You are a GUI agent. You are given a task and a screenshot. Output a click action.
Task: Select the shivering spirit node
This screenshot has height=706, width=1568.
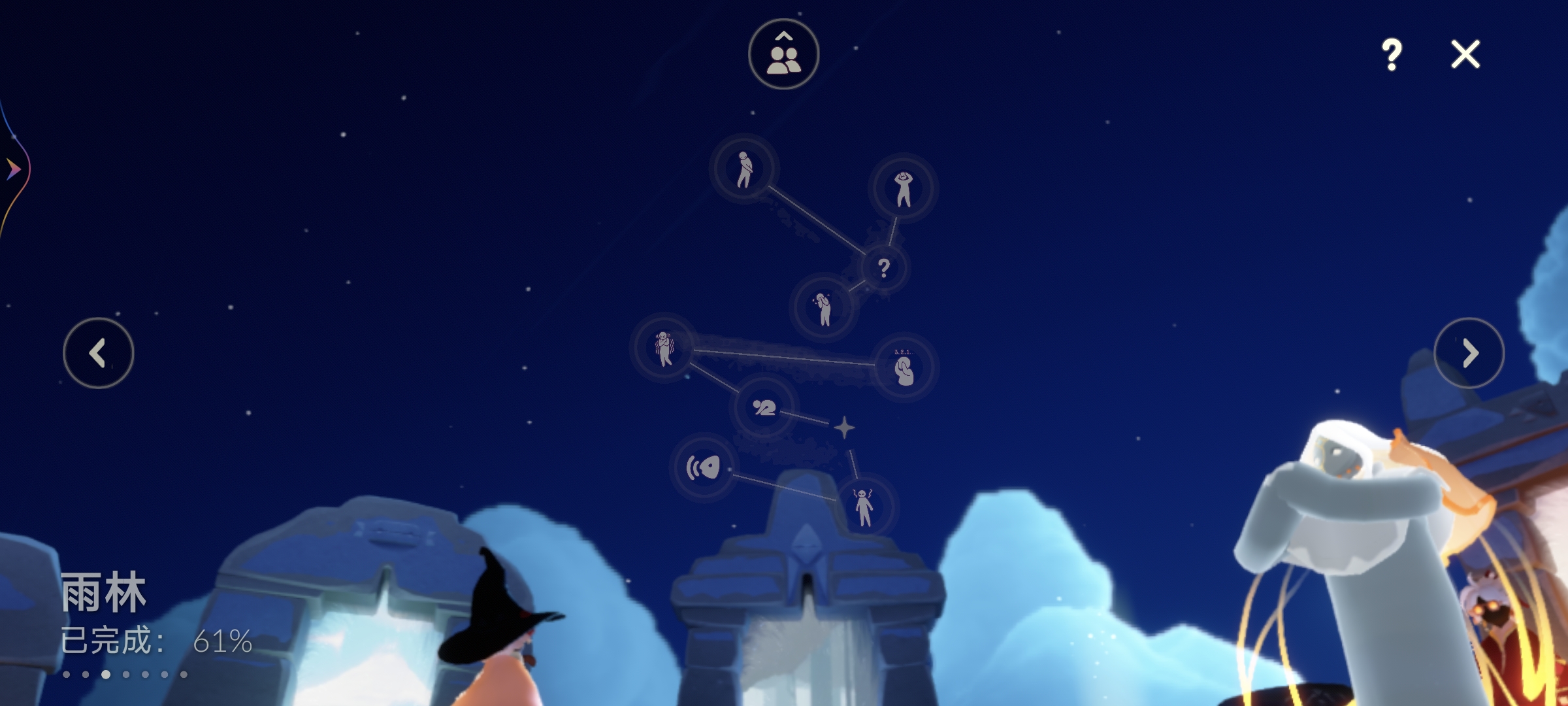[664, 348]
